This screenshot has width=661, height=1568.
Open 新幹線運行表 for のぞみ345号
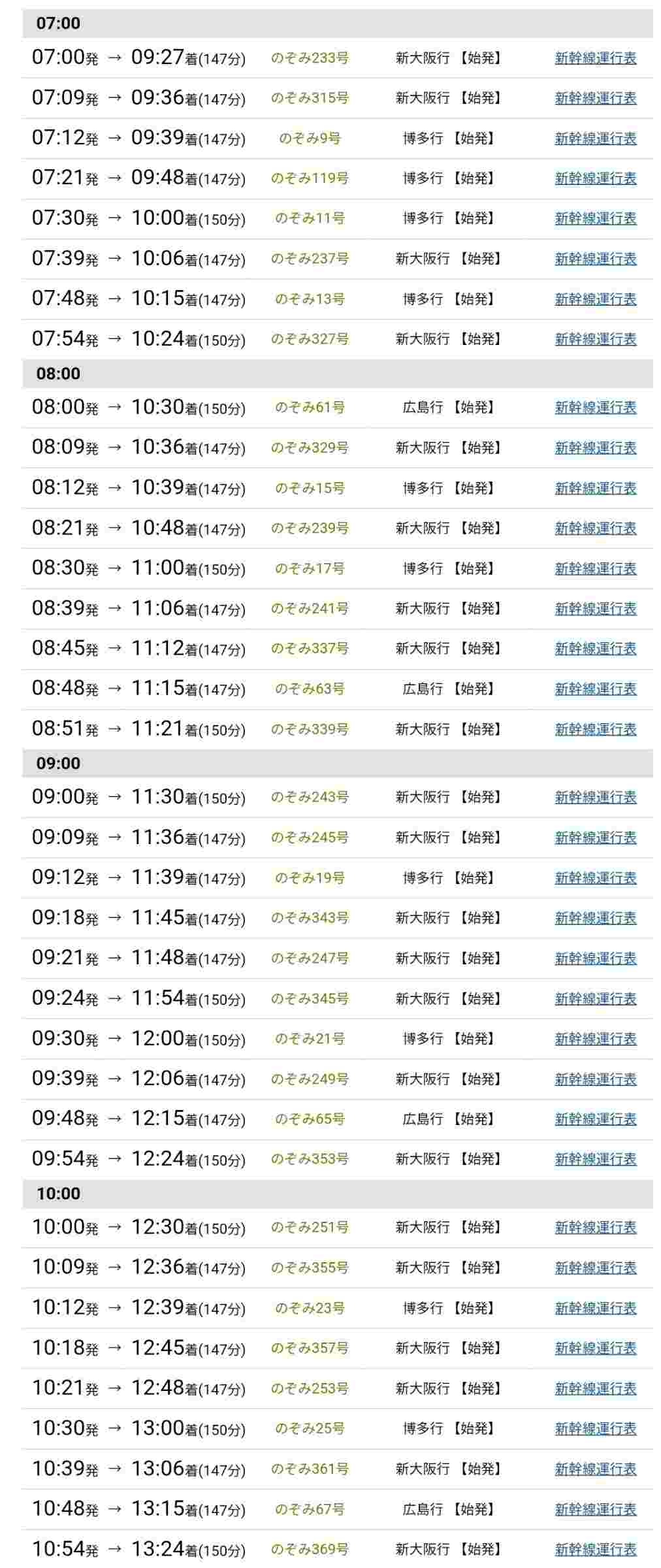click(595, 999)
